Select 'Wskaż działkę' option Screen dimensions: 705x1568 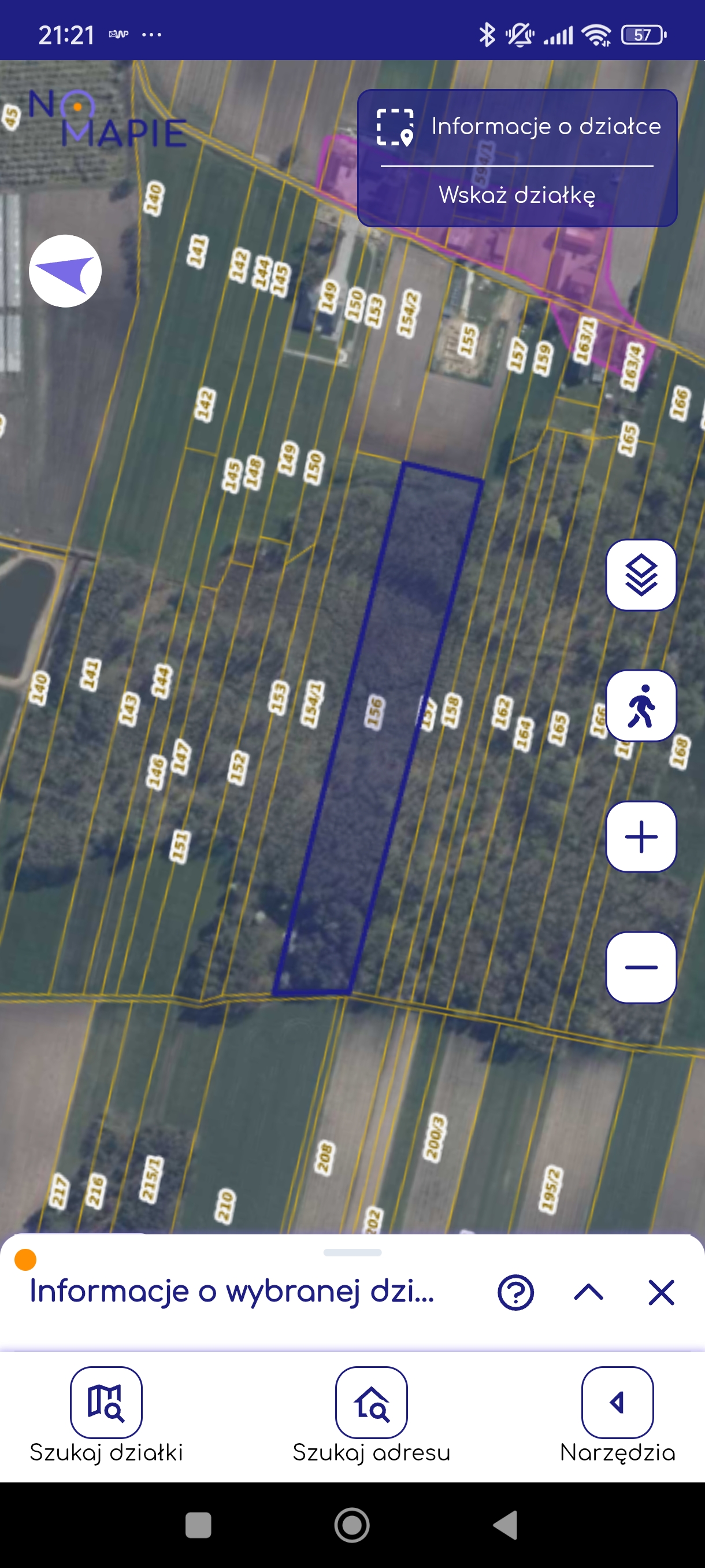point(517,195)
